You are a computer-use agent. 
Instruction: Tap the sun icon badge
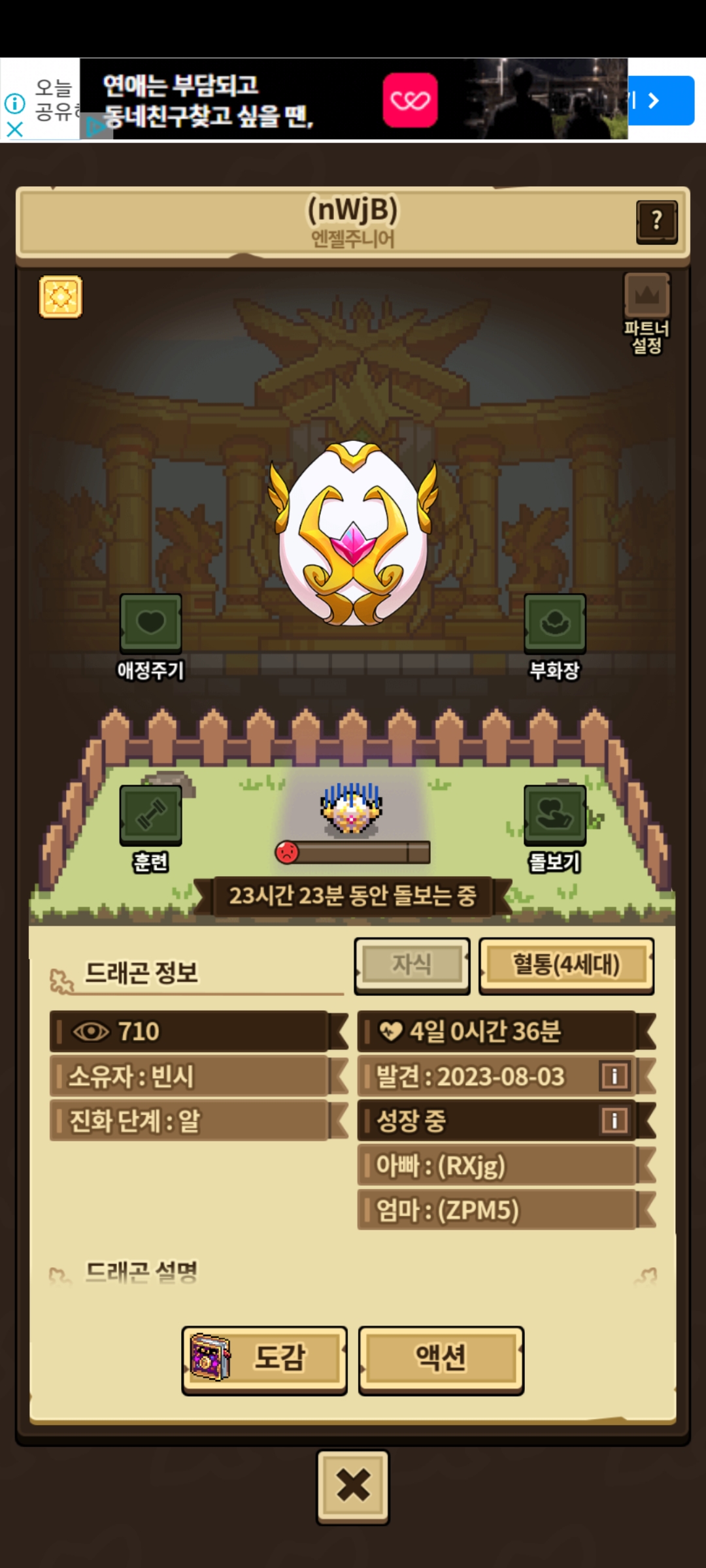pyautogui.click(x=61, y=297)
